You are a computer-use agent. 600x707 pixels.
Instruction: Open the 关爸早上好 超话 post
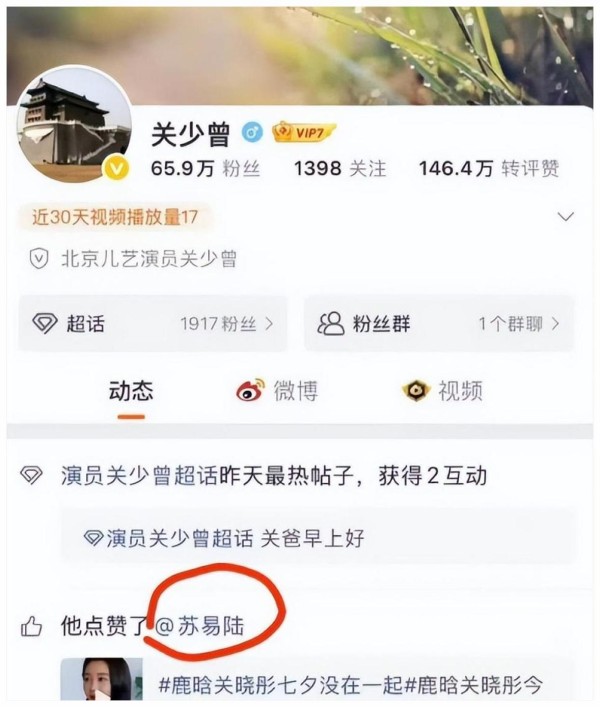(x=316, y=539)
